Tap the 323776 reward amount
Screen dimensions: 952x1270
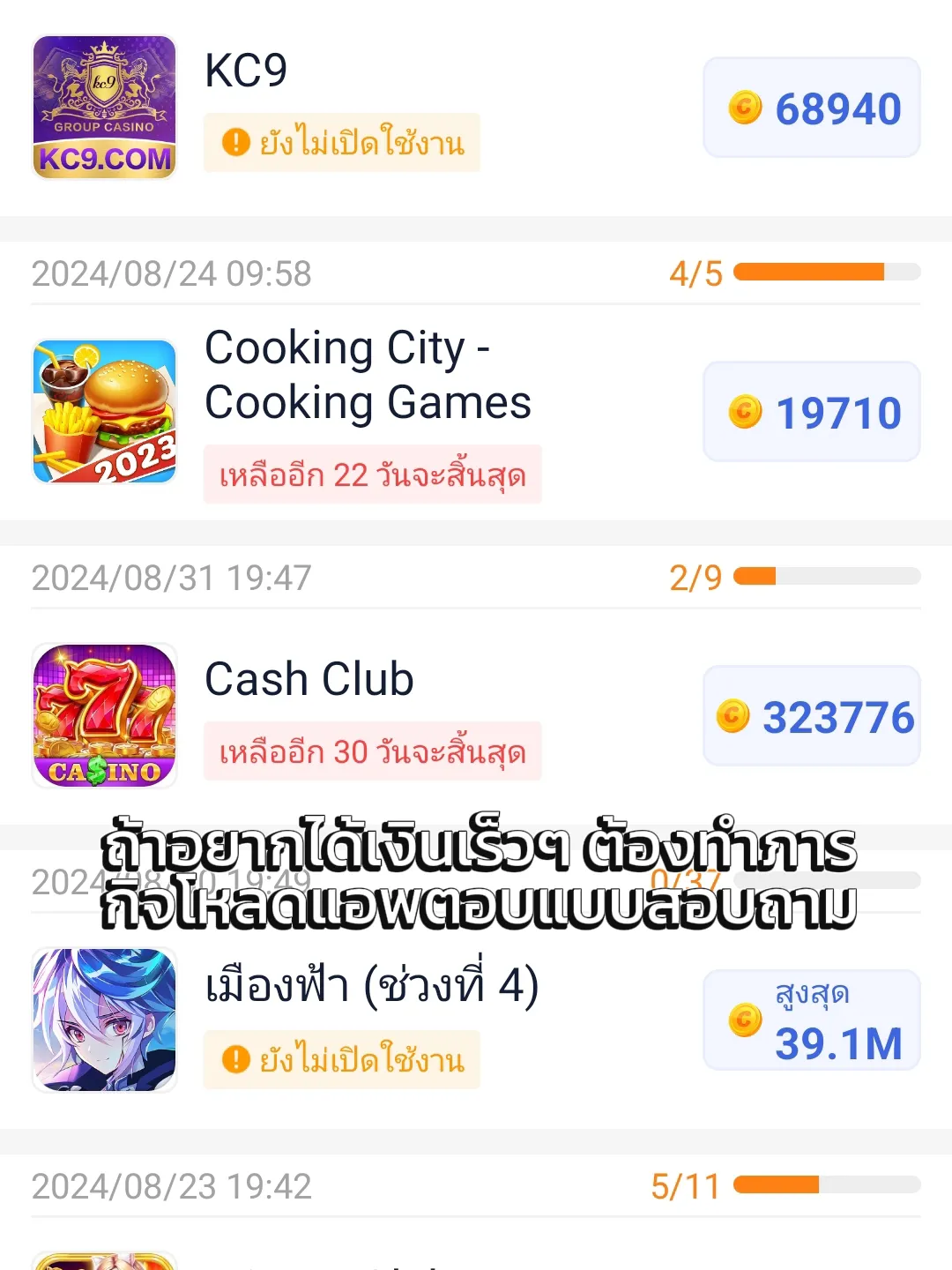pyautogui.click(x=838, y=716)
